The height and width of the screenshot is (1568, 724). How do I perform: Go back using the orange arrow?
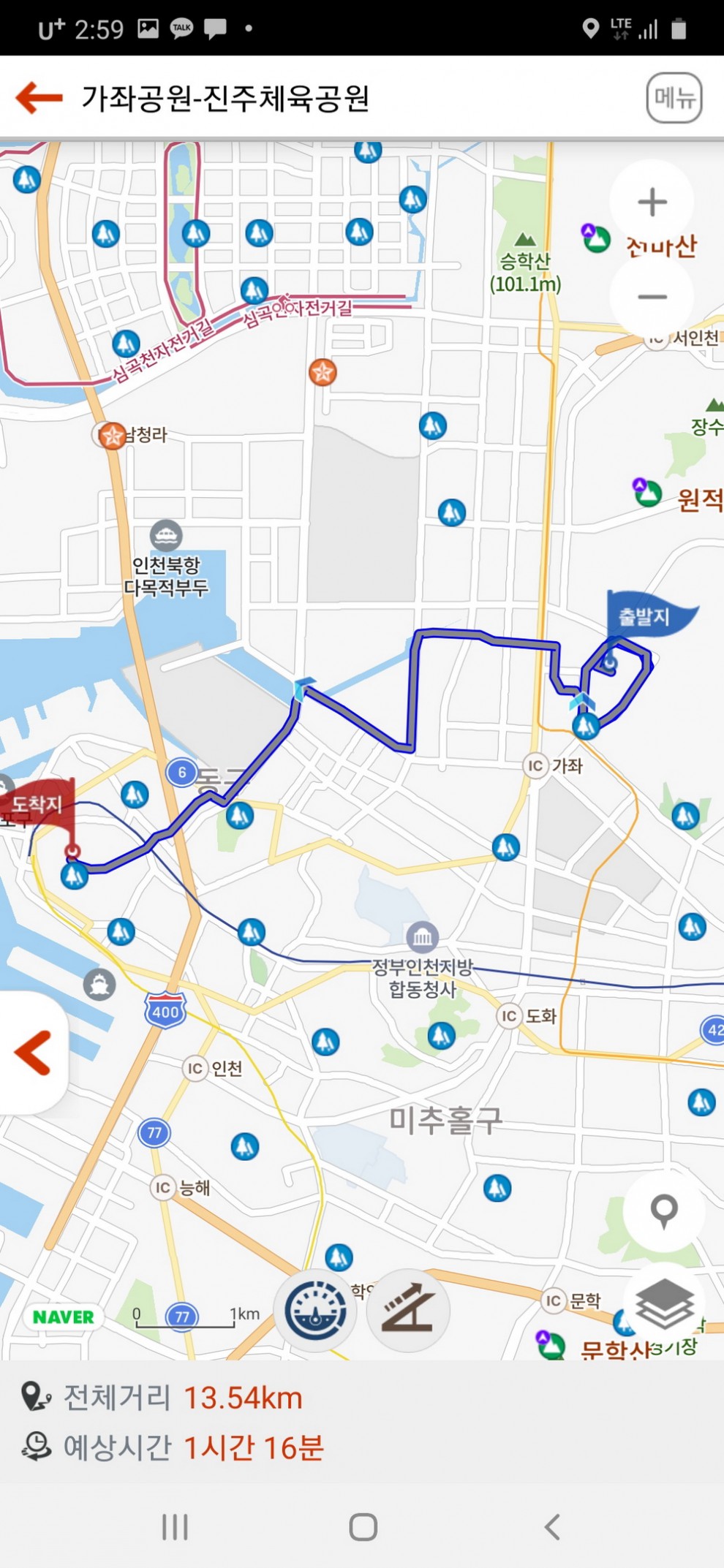tap(39, 98)
